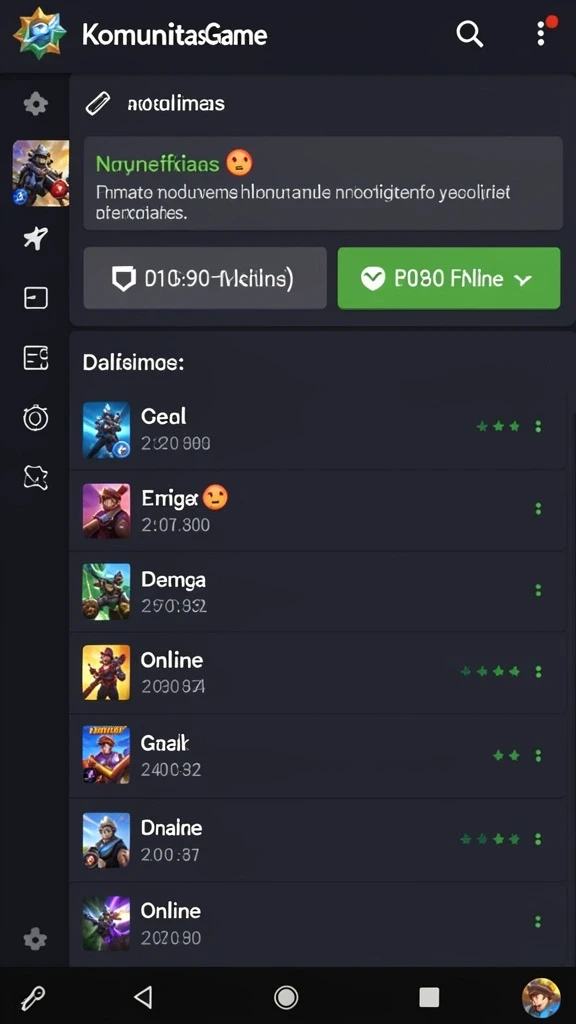Tap the grey shield button D10:90
This screenshot has width=576, height=1024.
pyautogui.click(x=205, y=278)
